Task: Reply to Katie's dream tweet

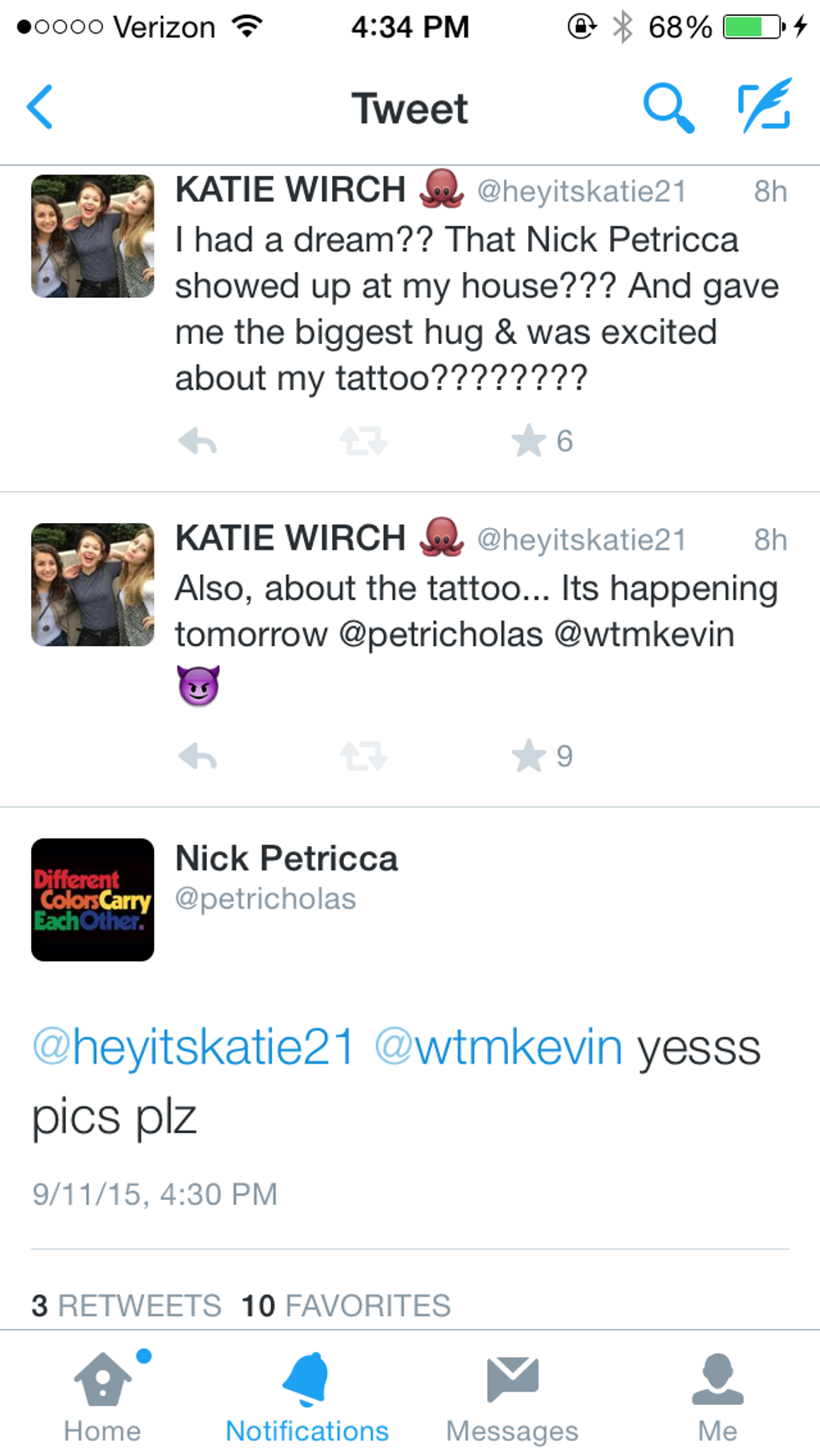Action: tap(198, 440)
